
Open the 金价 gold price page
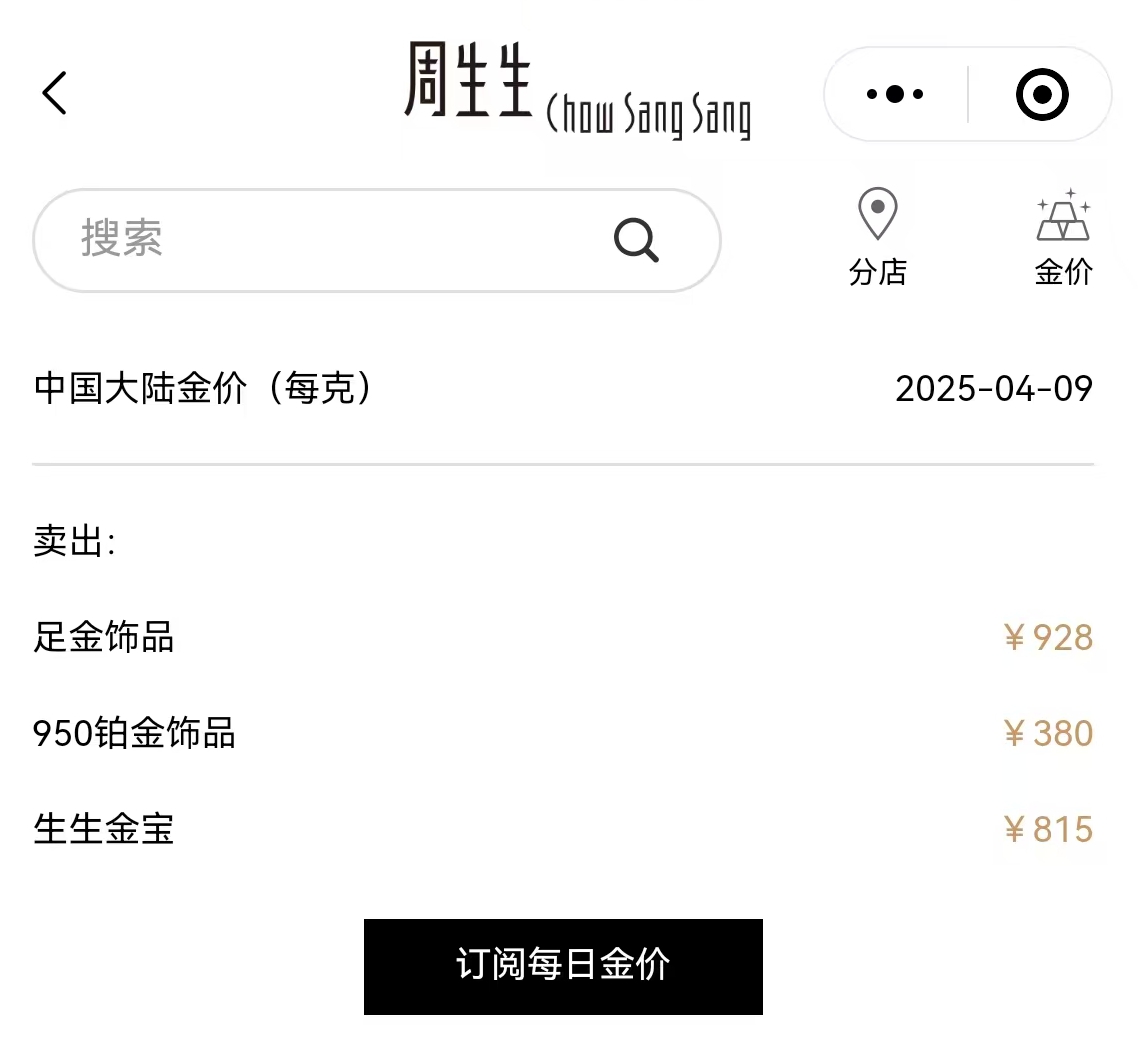tap(1063, 238)
